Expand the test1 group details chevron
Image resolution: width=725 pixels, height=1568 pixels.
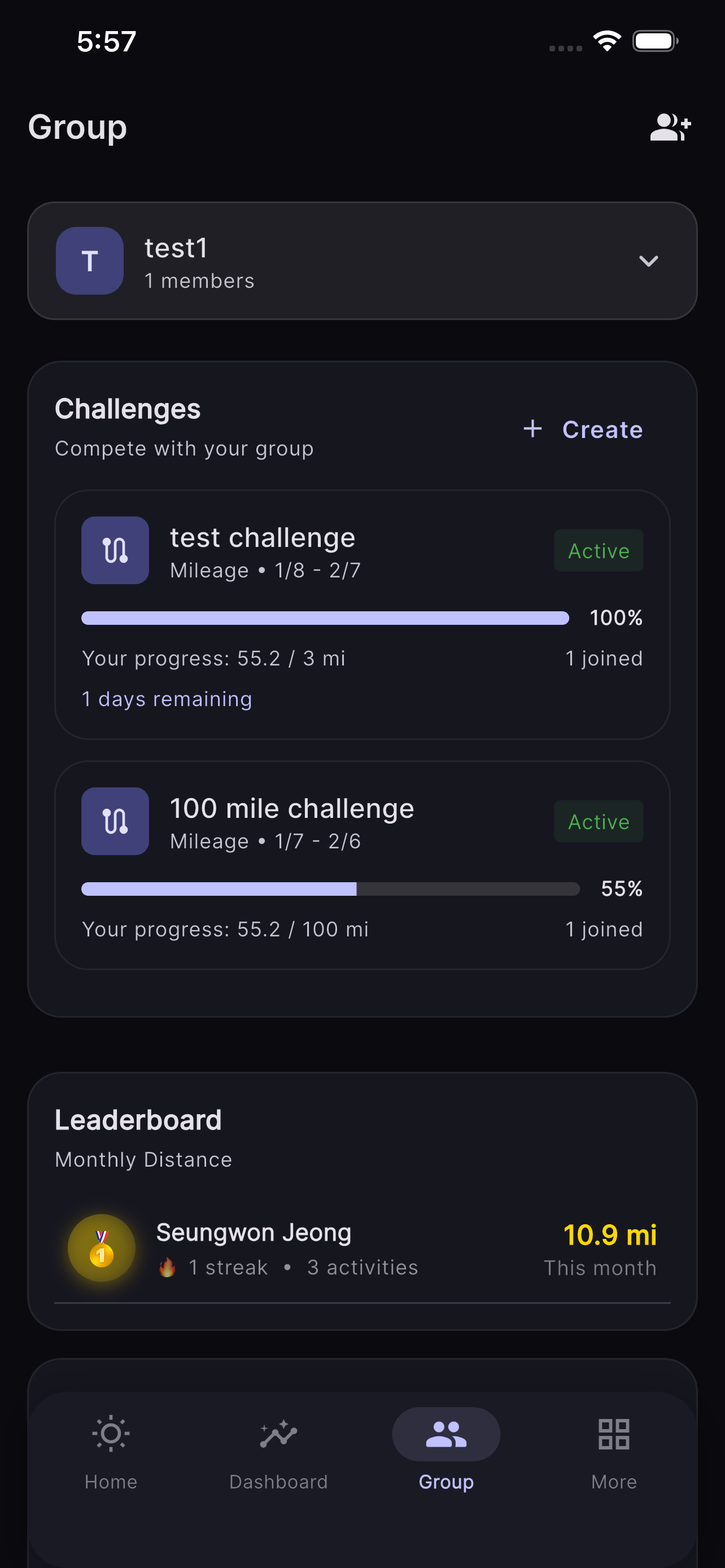click(648, 261)
